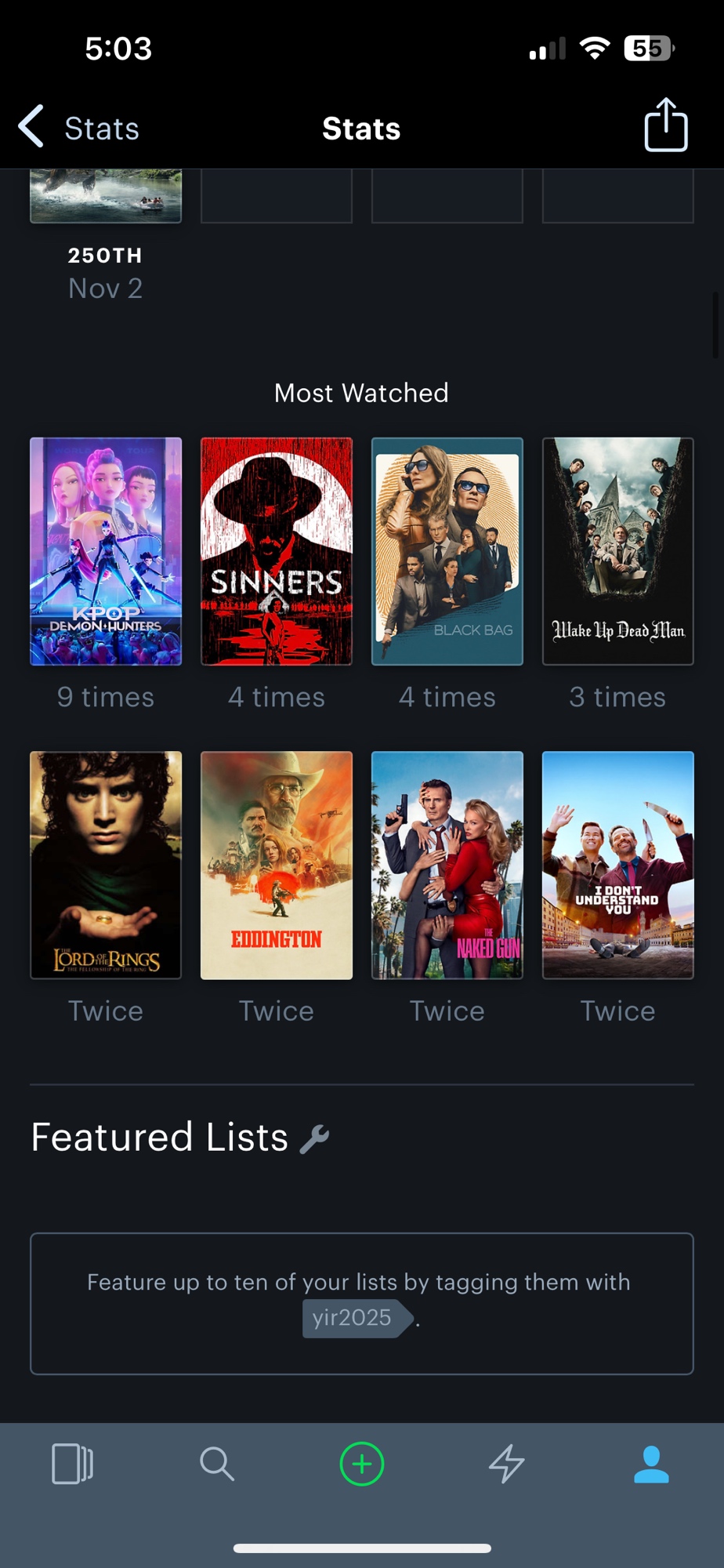The height and width of the screenshot is (1568, 724).
Task: Switch to the films browse tab
Action: pyautogui.click(x=72, y=1464)
